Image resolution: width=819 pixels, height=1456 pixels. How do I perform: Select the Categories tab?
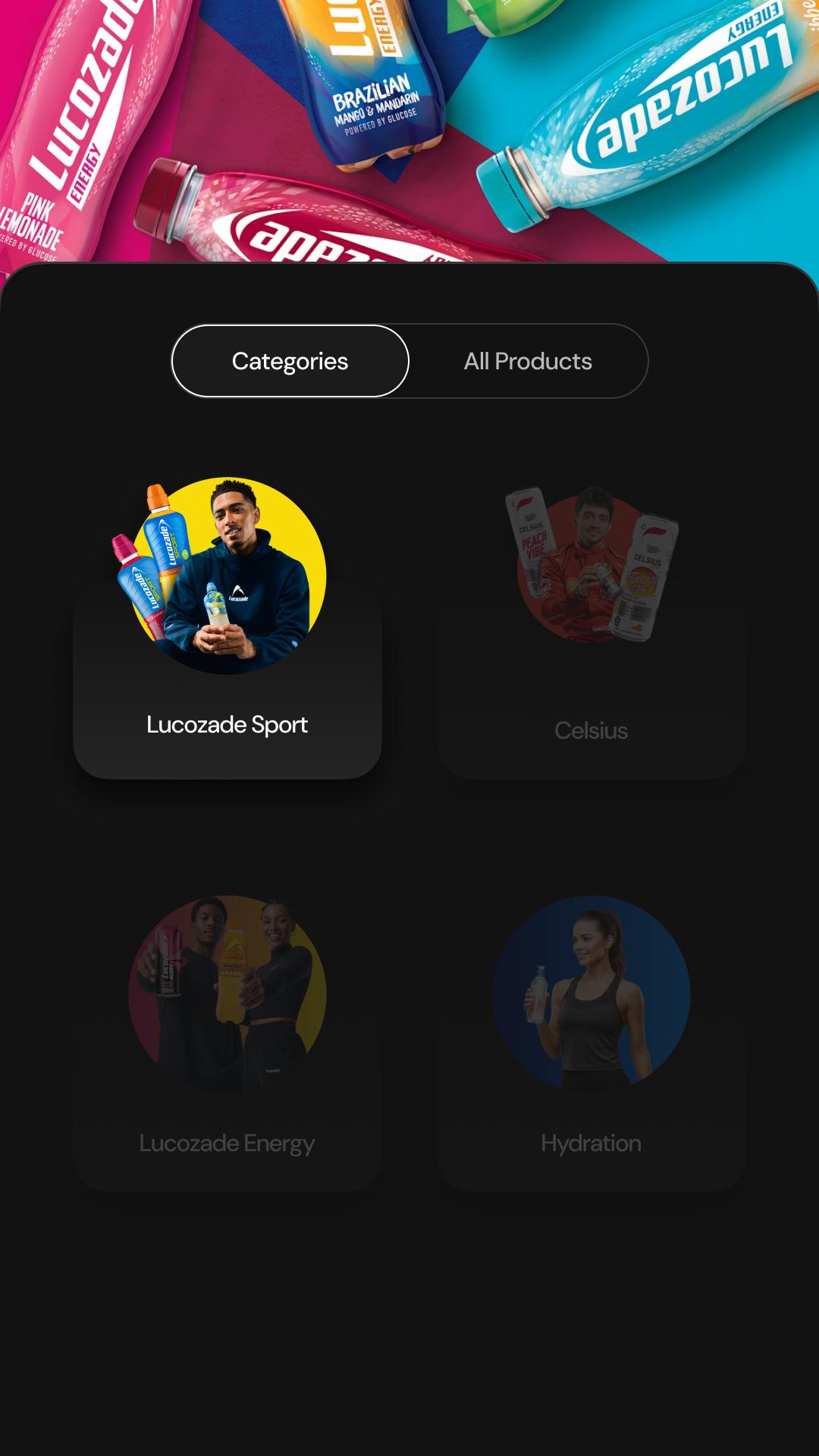coord(290,361)
